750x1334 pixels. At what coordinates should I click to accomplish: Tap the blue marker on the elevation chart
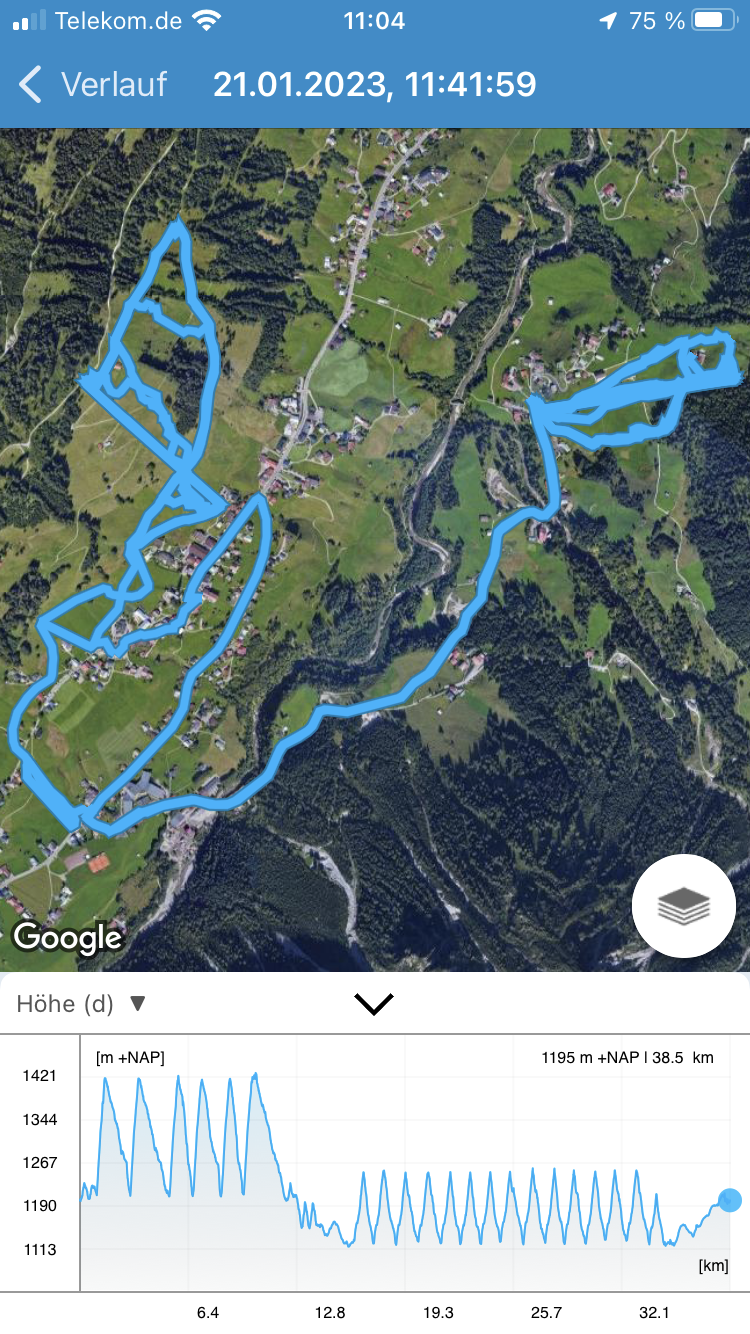730,1200
